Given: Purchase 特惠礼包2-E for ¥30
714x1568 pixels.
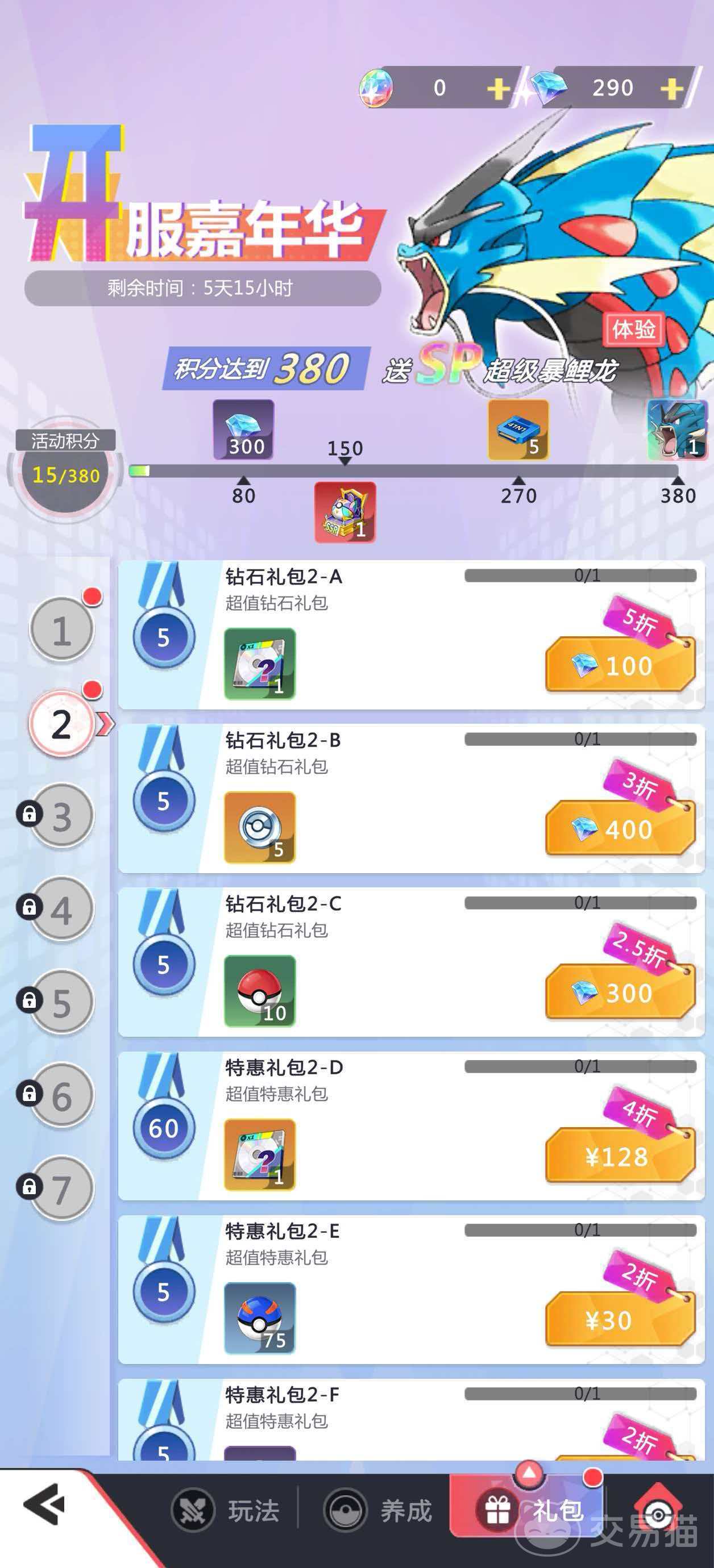Looking at the screenshot, I should click(620, 1320).
